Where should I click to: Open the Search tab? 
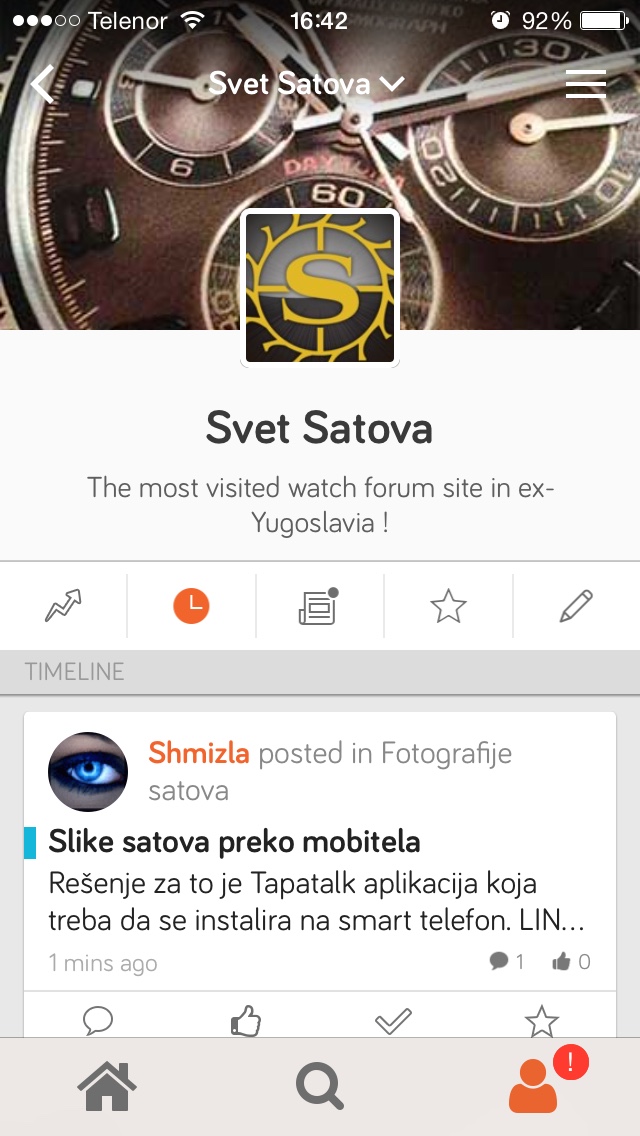pyautogui.click(x=320, y=1087)
